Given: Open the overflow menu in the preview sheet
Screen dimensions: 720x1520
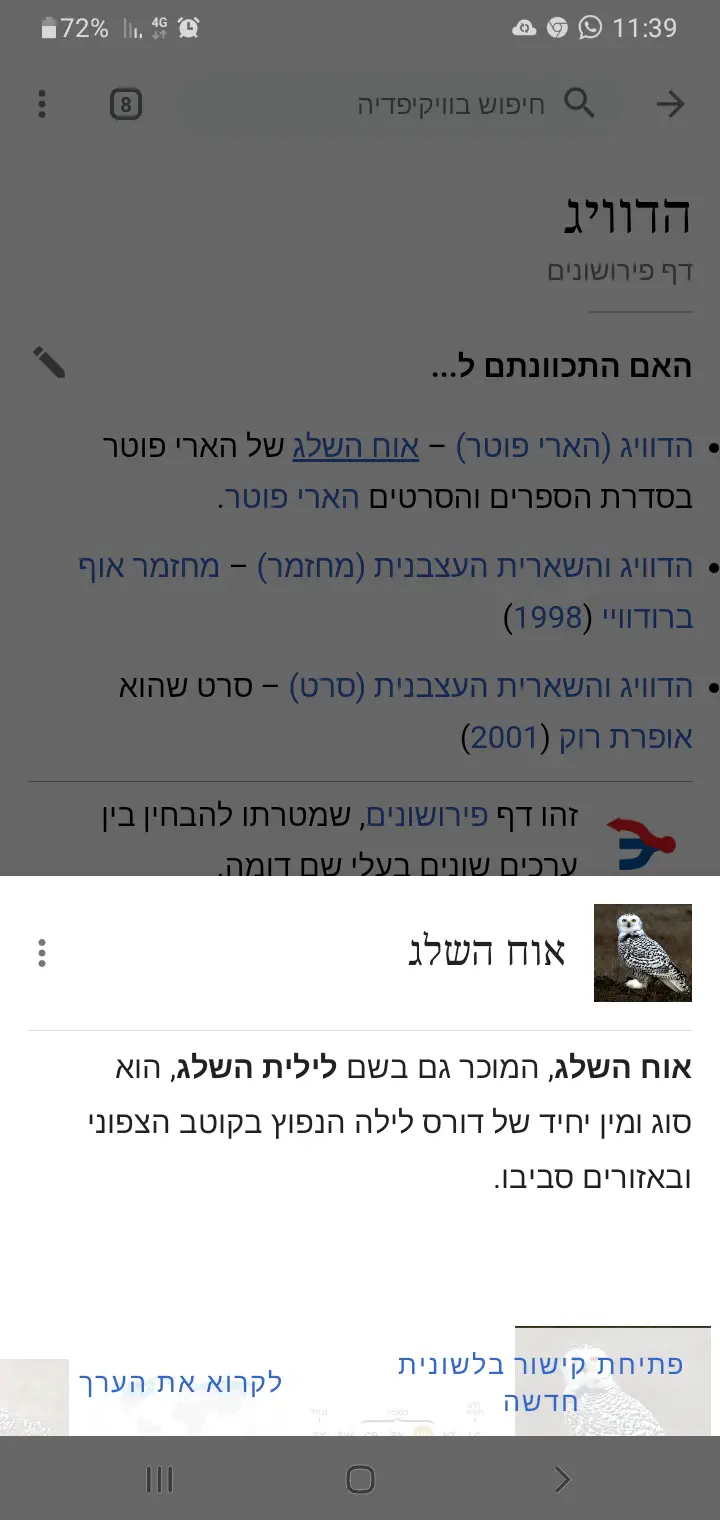Looking at the screenshot, I should [x=41, y=953].
